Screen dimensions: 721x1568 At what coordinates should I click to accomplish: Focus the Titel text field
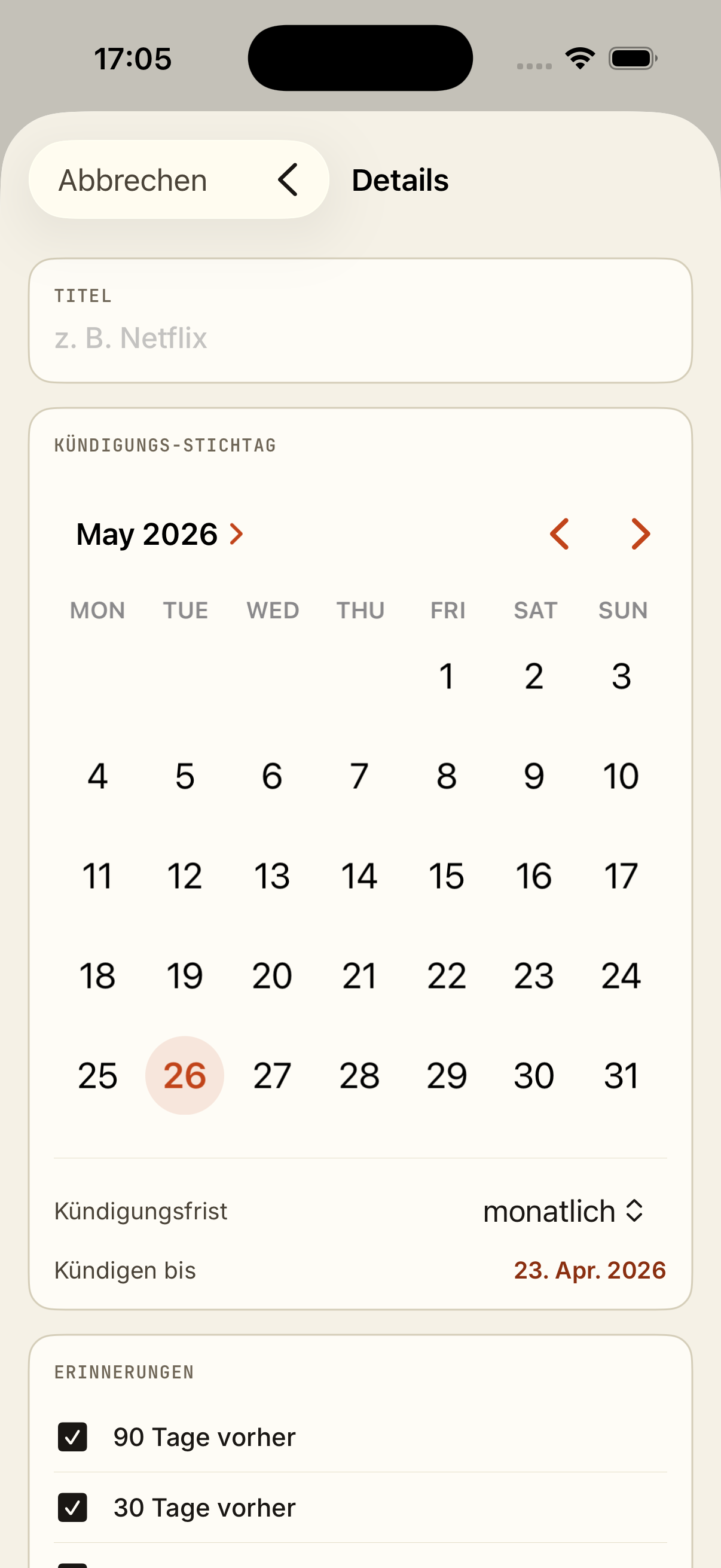coord(359,338)
